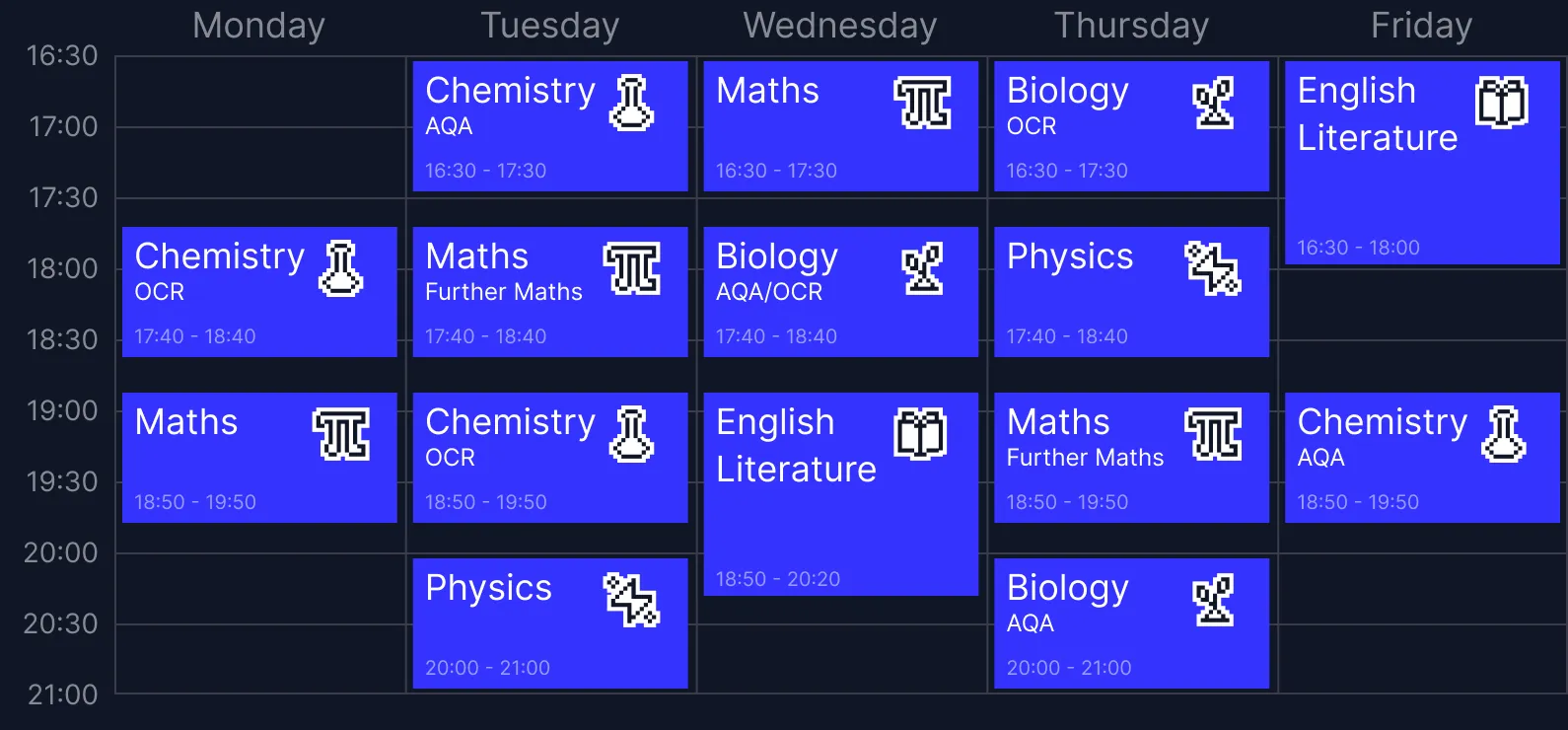The width and height of the screenshot is (1568, 730).
Task: Tap Tuesday's Chemistry OCR class at 18:50
Action: pyautogui.click(x=549, y=458)
